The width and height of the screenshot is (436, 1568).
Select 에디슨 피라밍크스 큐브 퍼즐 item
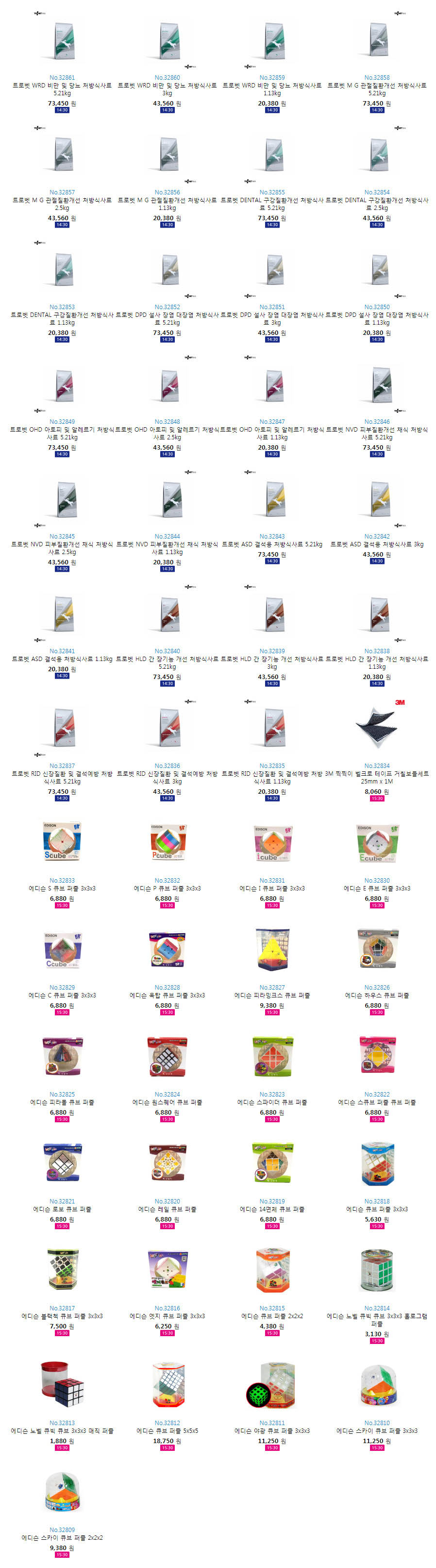click(x=272, y=995)
